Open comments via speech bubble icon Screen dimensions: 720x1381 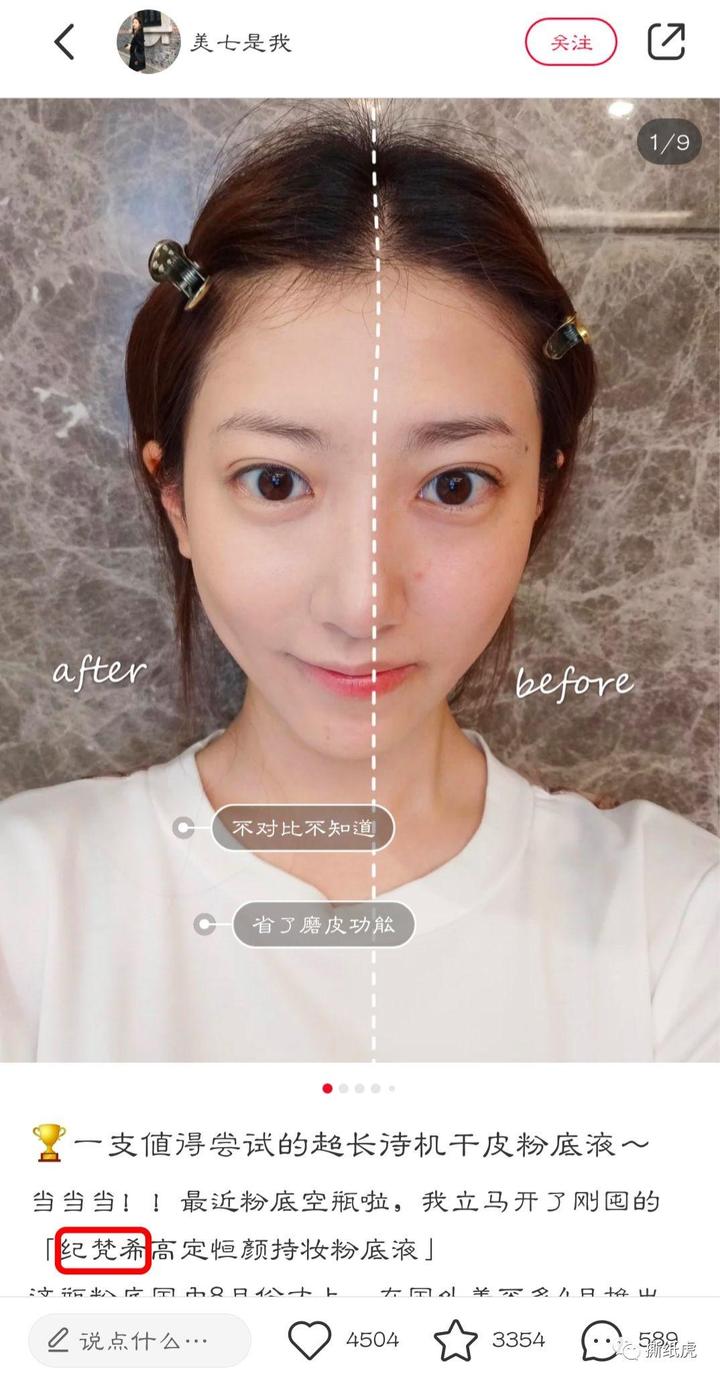coord(601,1340)
